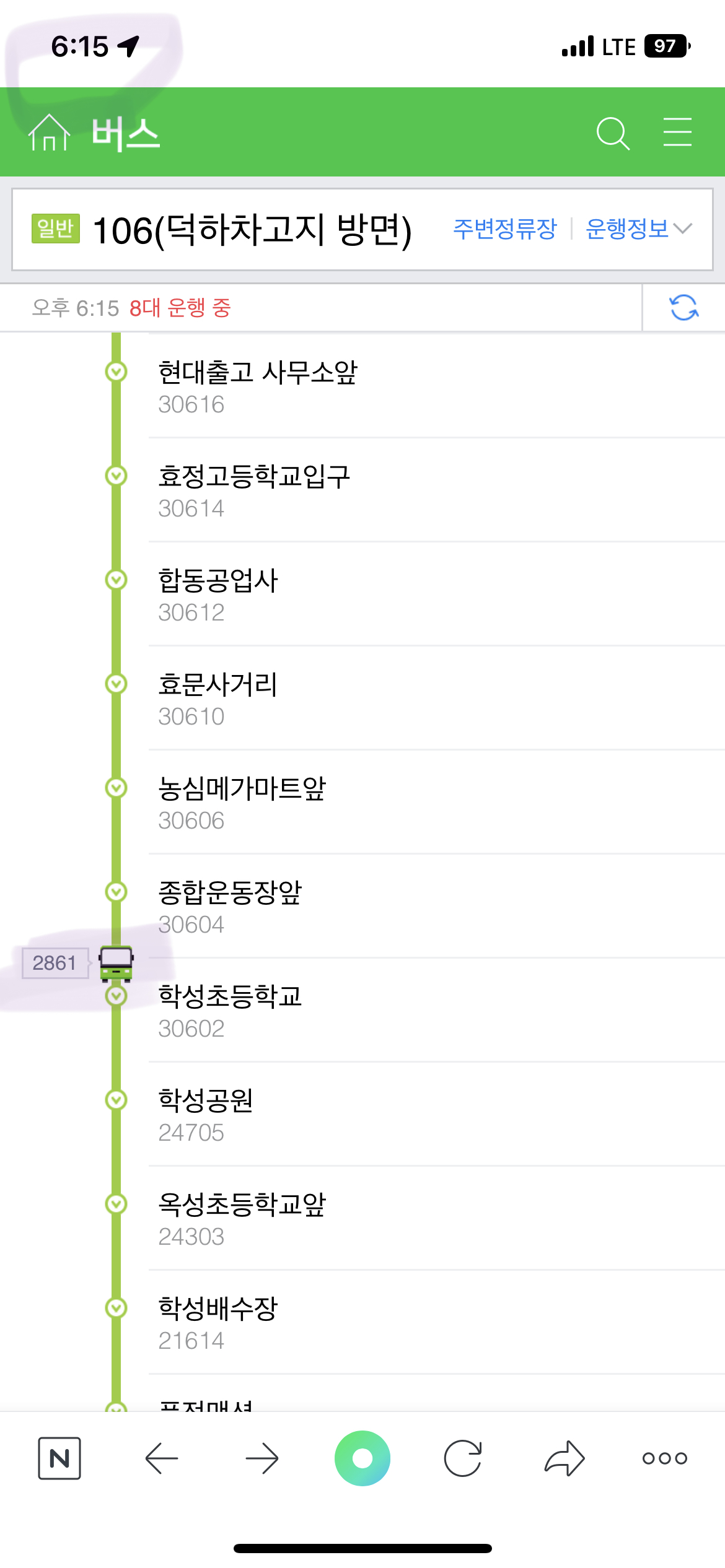Go back with browser back arrow

162,1458
